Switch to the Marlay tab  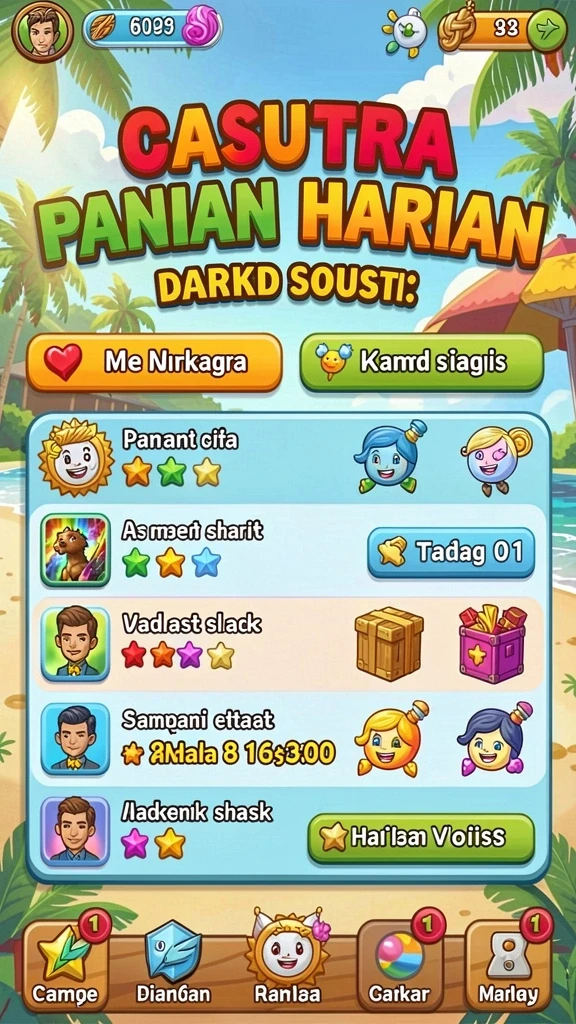[x=508, y=965]
